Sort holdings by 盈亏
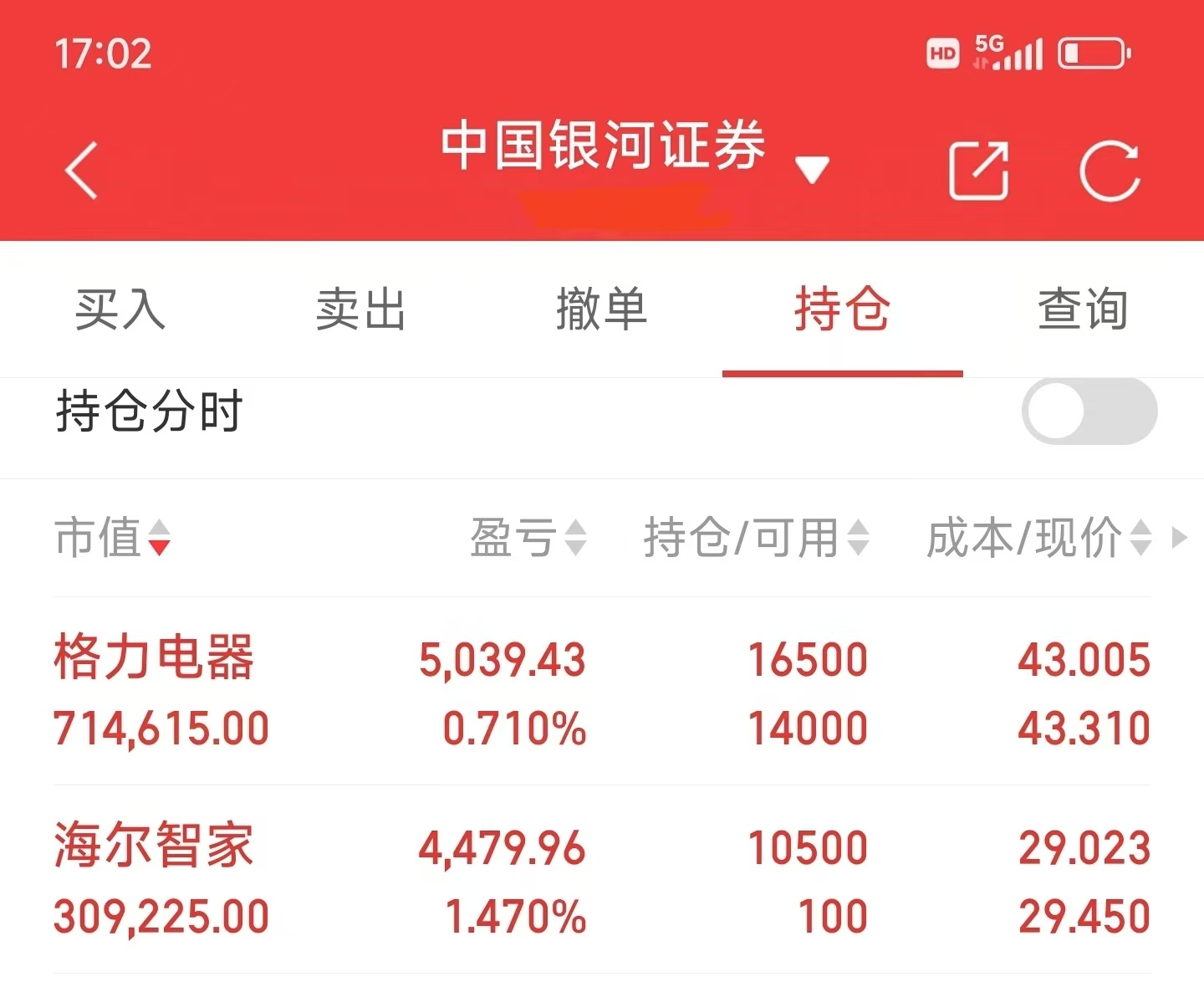 [528, 537]
